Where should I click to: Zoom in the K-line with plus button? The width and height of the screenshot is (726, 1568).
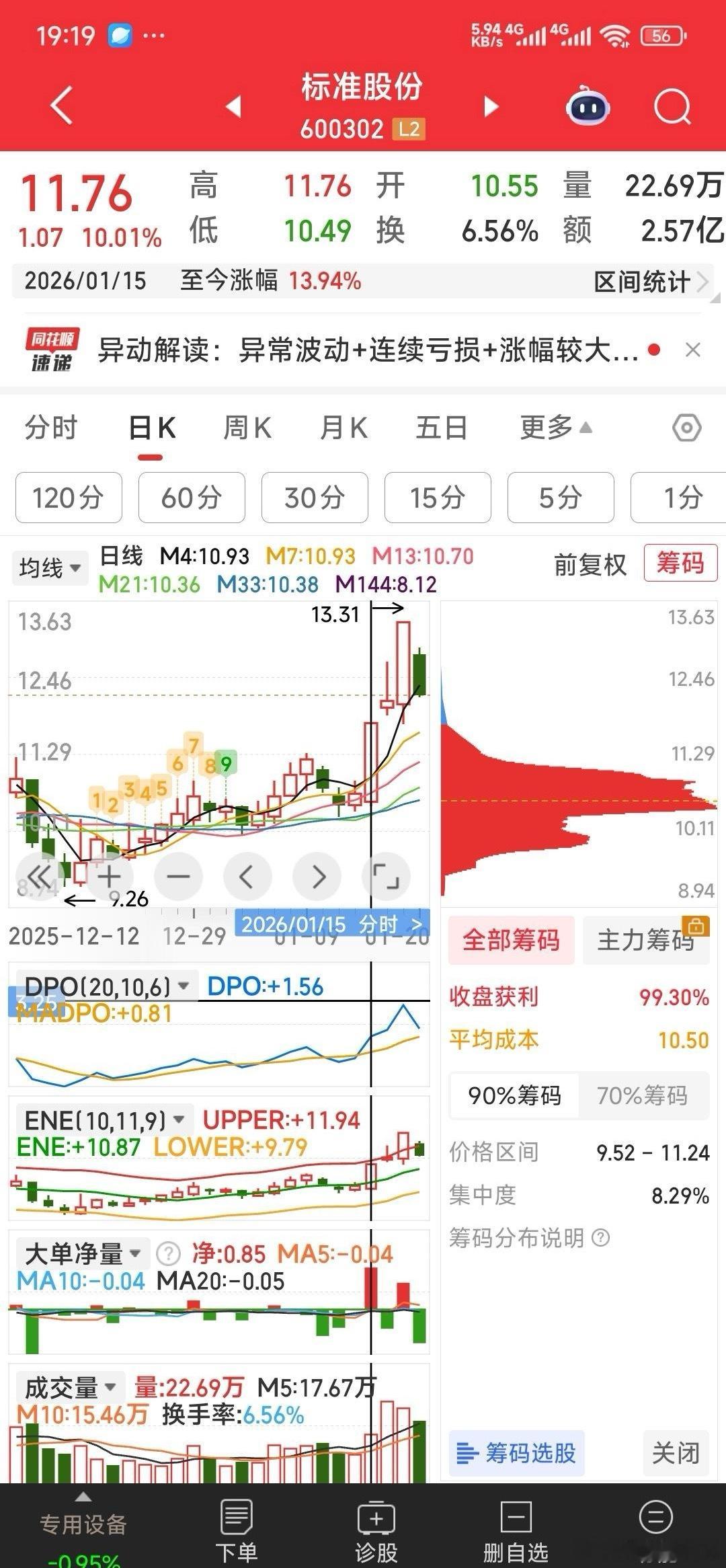[109, 876]
